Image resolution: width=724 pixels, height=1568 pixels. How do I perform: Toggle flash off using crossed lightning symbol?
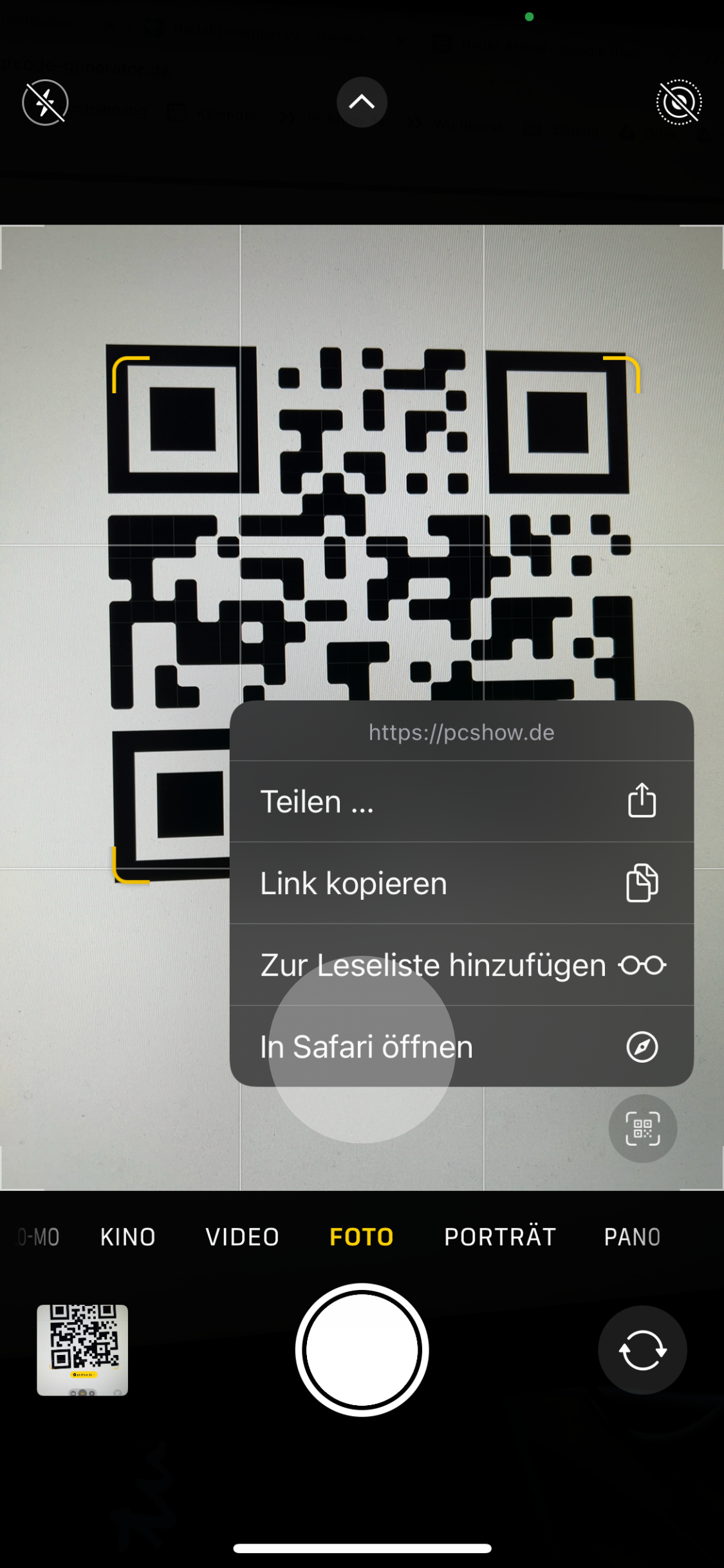tap(45, 103)
